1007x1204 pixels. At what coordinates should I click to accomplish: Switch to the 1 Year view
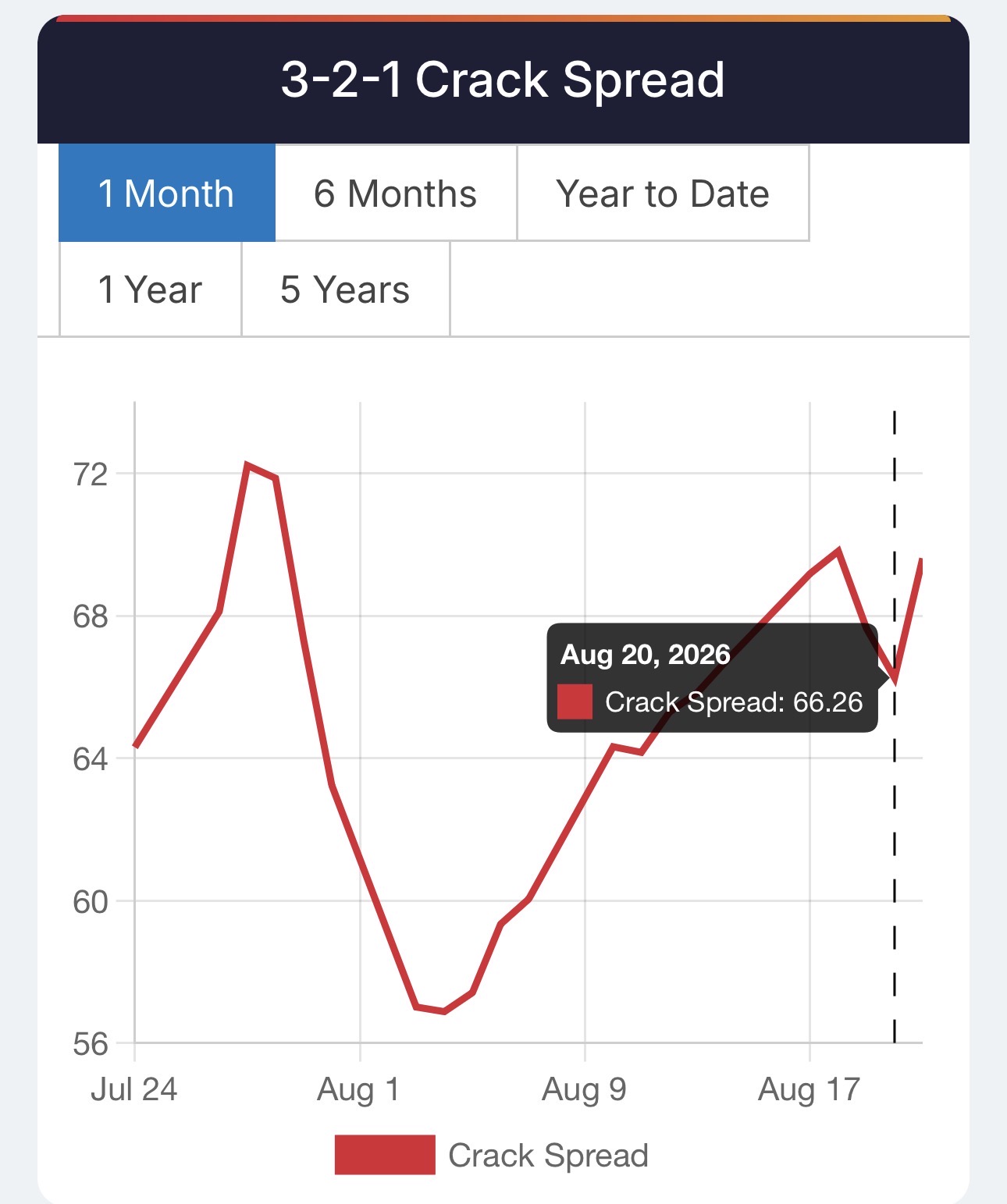pyautogui.click(x=151, y=289)
